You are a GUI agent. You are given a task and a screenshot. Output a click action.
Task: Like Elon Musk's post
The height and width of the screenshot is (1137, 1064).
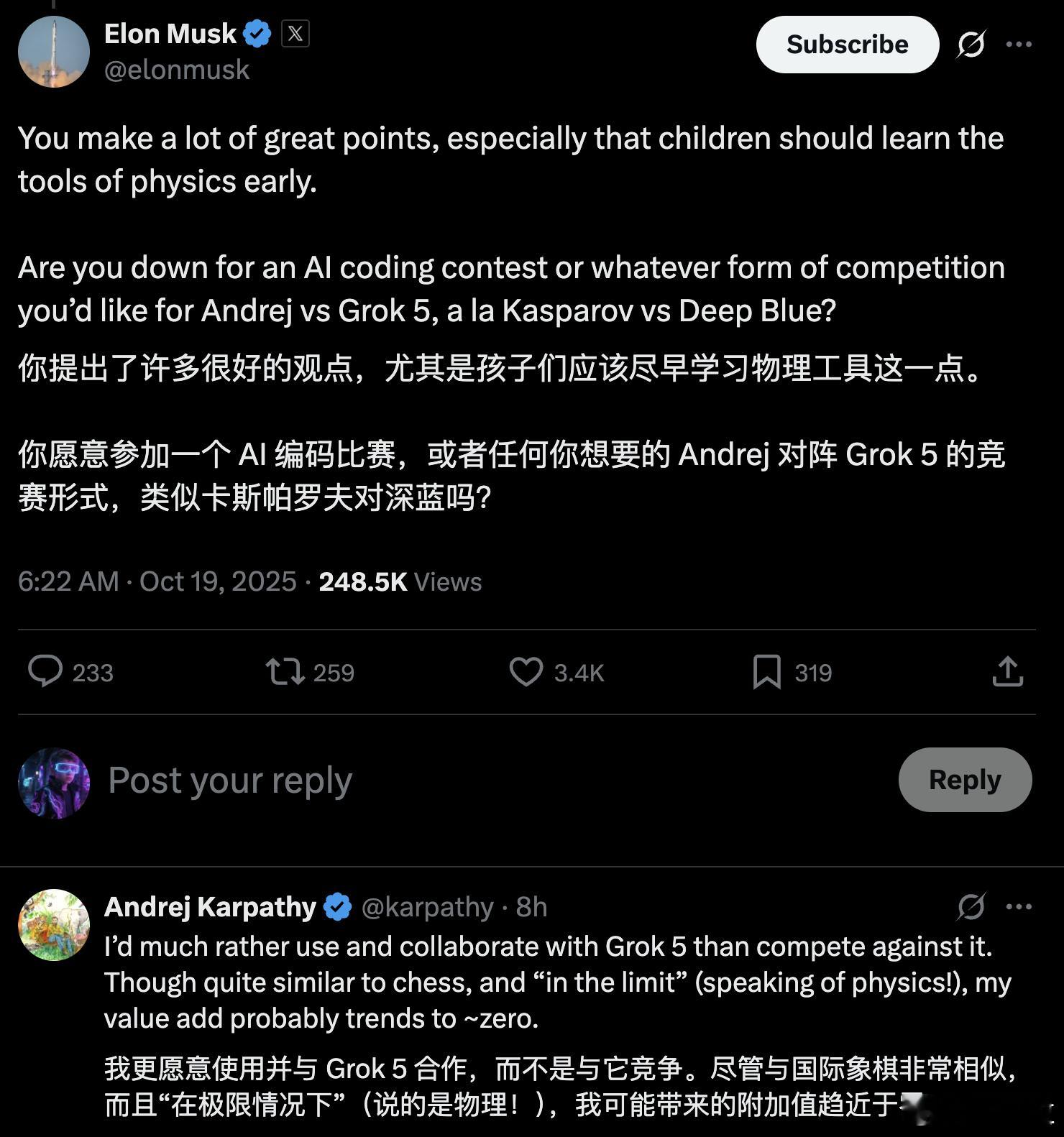[x=556, y=672]
